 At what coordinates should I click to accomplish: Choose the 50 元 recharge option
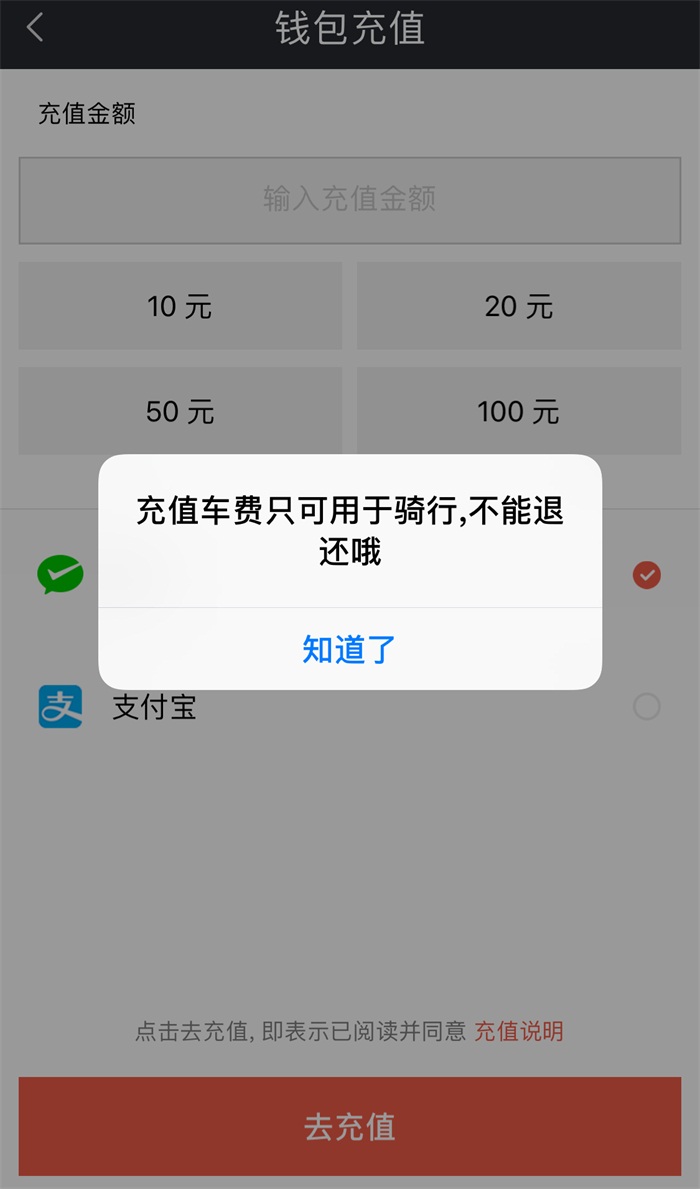tap(180, 410)
